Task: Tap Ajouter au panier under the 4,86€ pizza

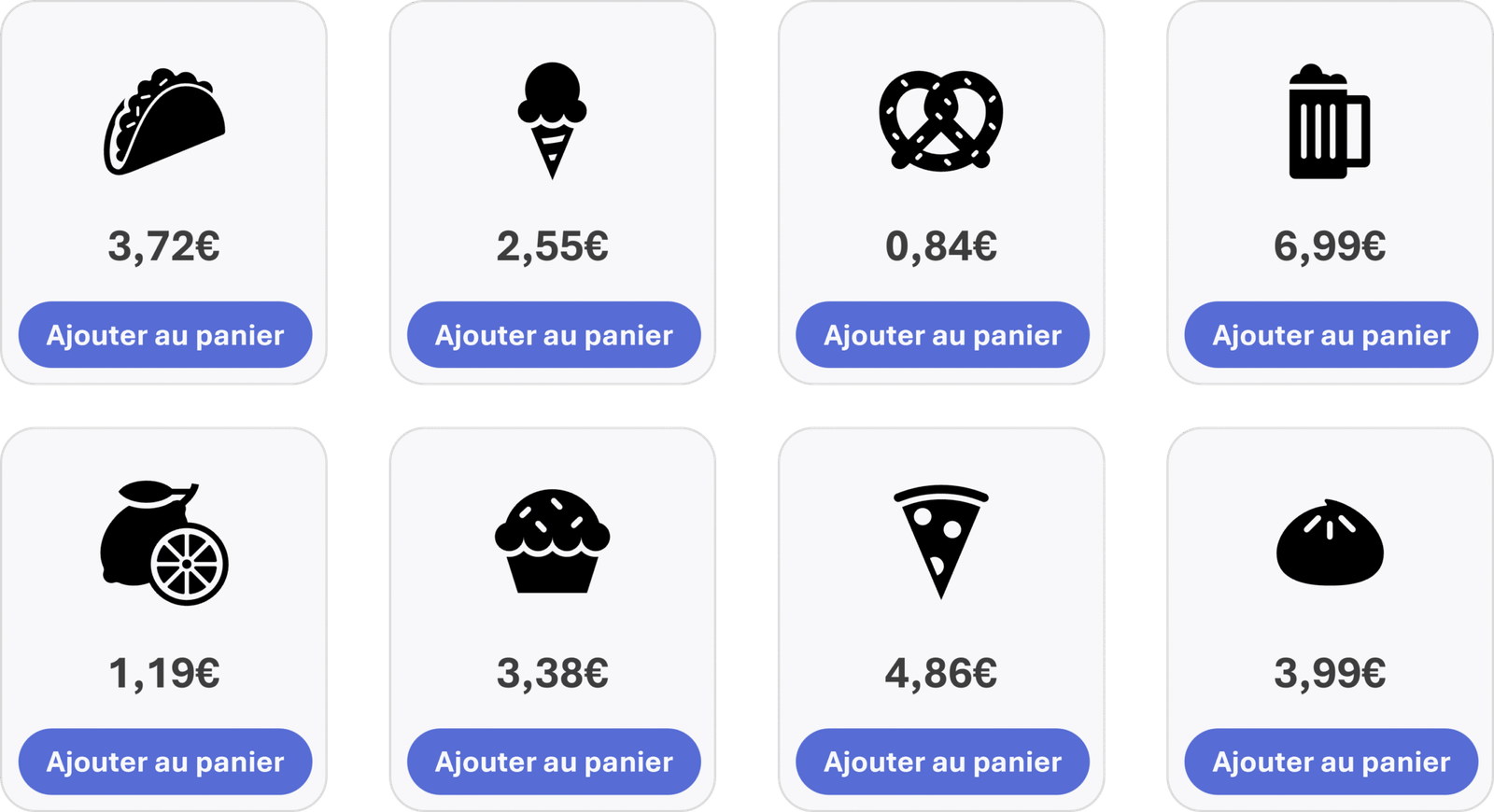Action: point(942,762)
